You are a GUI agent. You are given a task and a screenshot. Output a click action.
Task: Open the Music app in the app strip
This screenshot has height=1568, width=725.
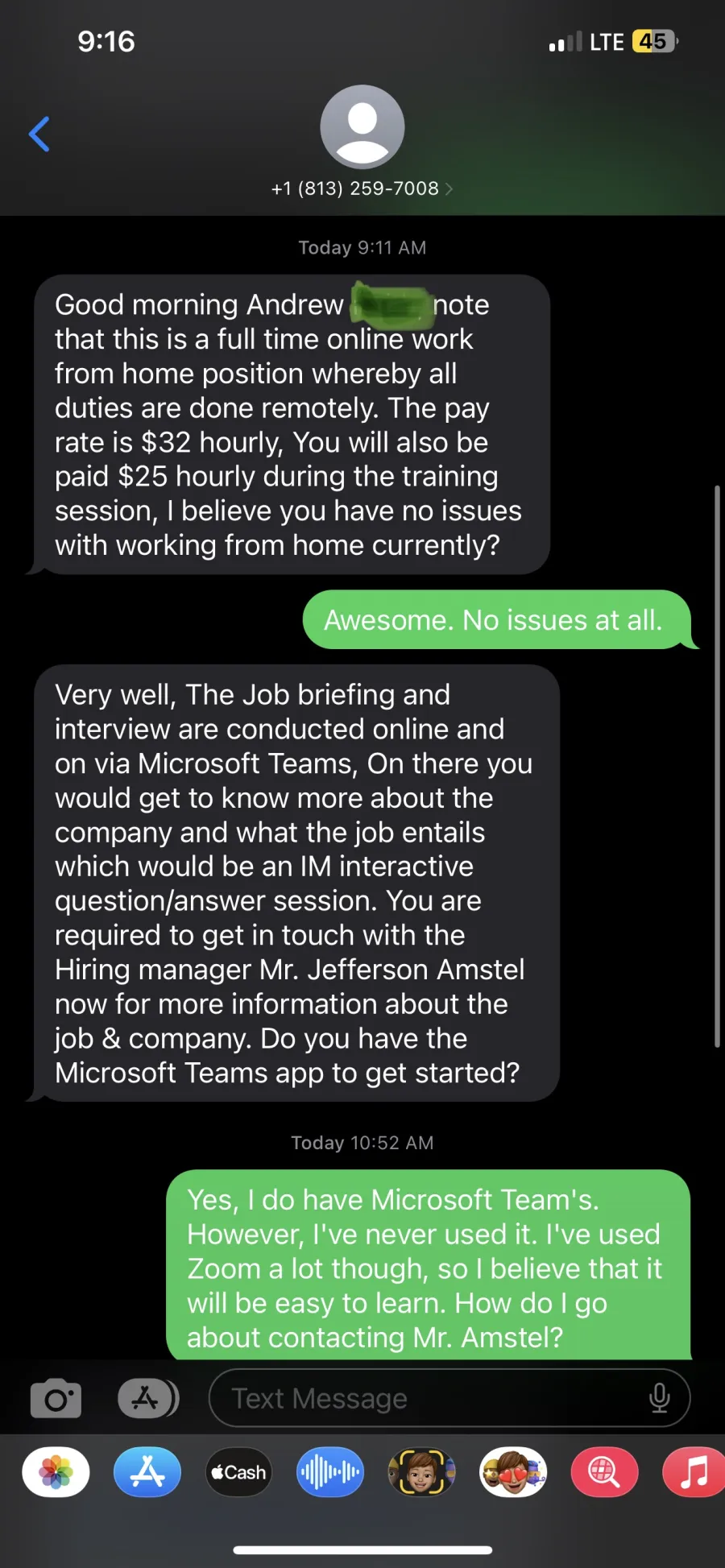coord(694,1472)
